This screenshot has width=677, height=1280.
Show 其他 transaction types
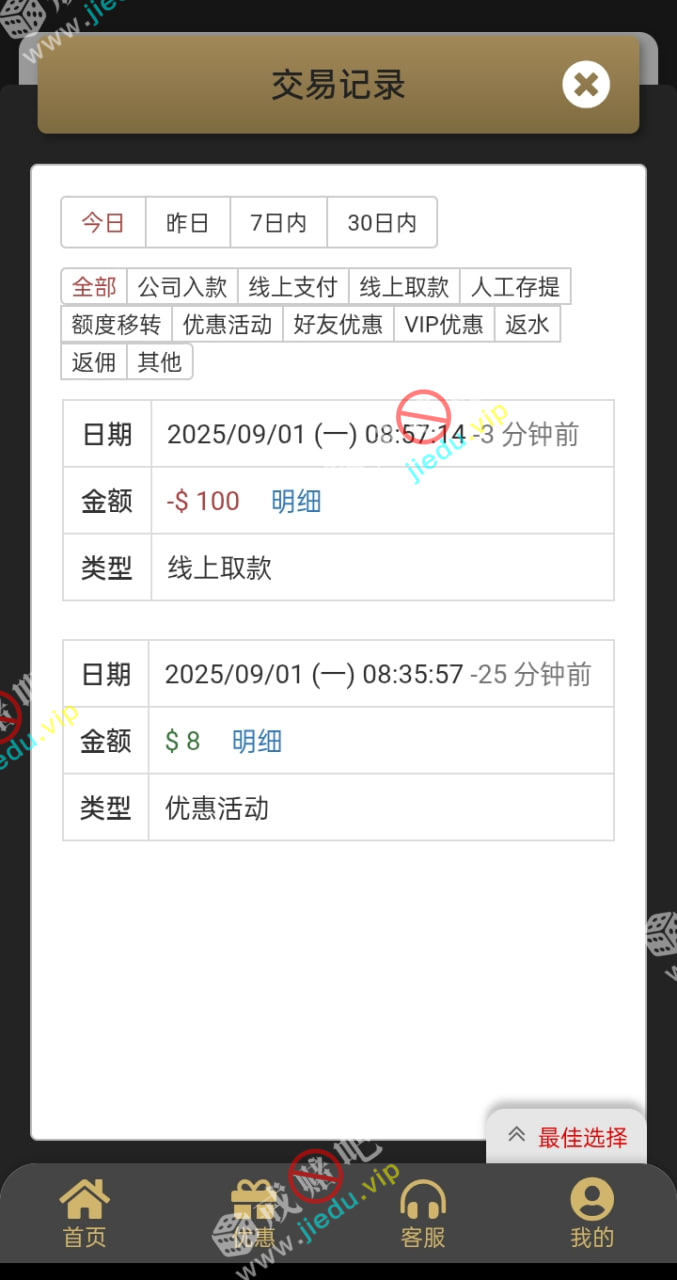point(159,361)
